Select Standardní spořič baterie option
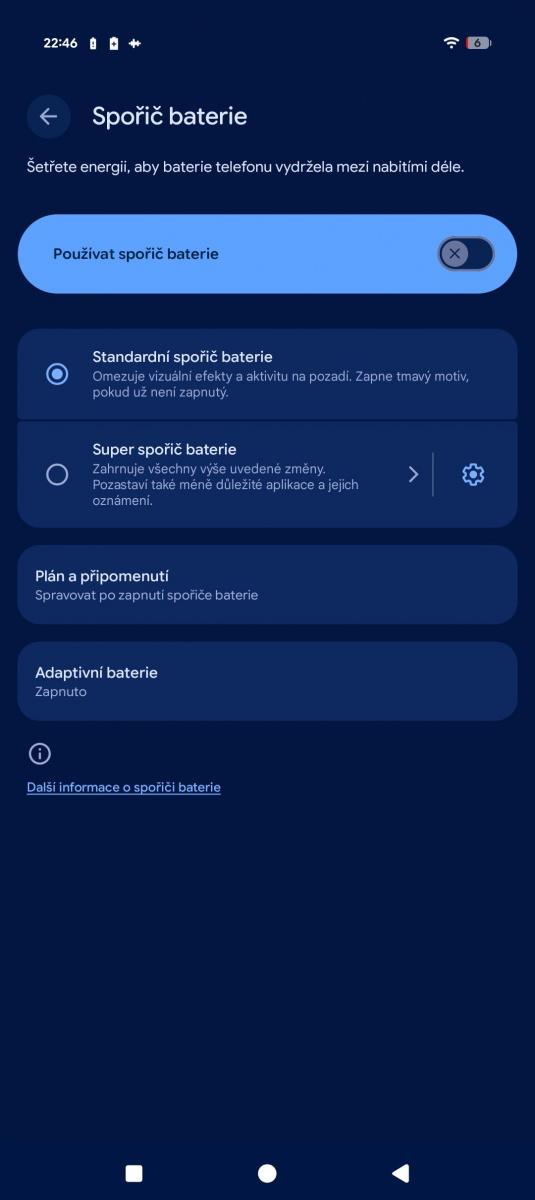 pos(267,374)
